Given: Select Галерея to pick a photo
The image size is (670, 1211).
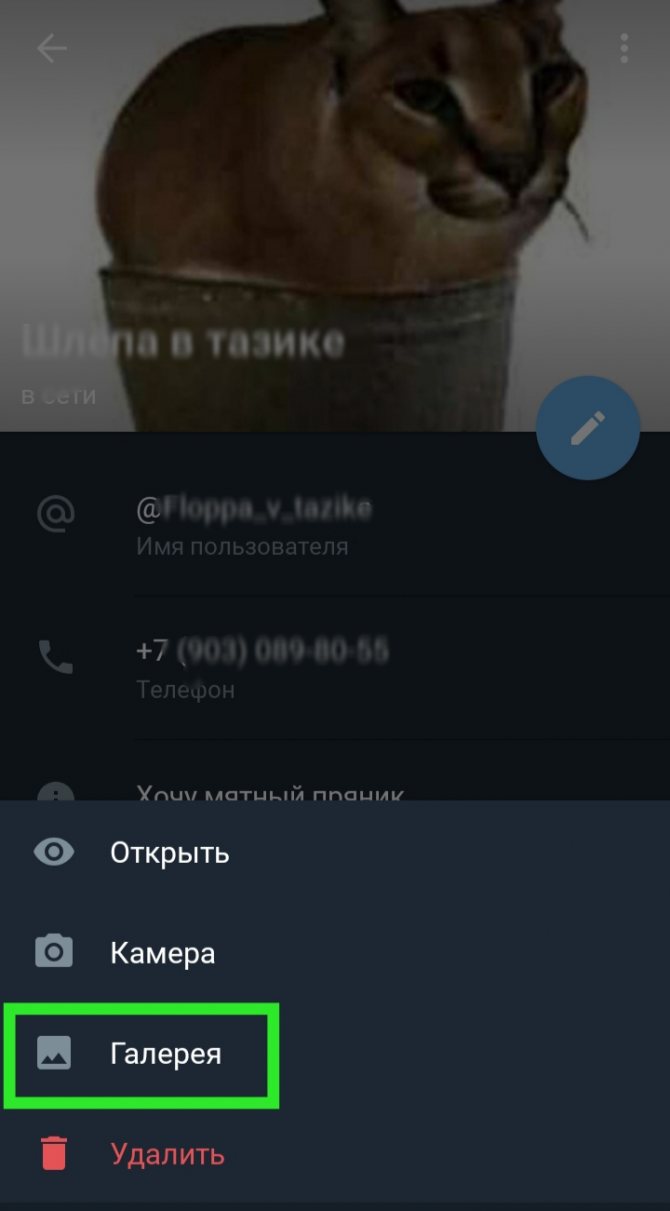Looking at the screenshot, I should pos(165,1054).
